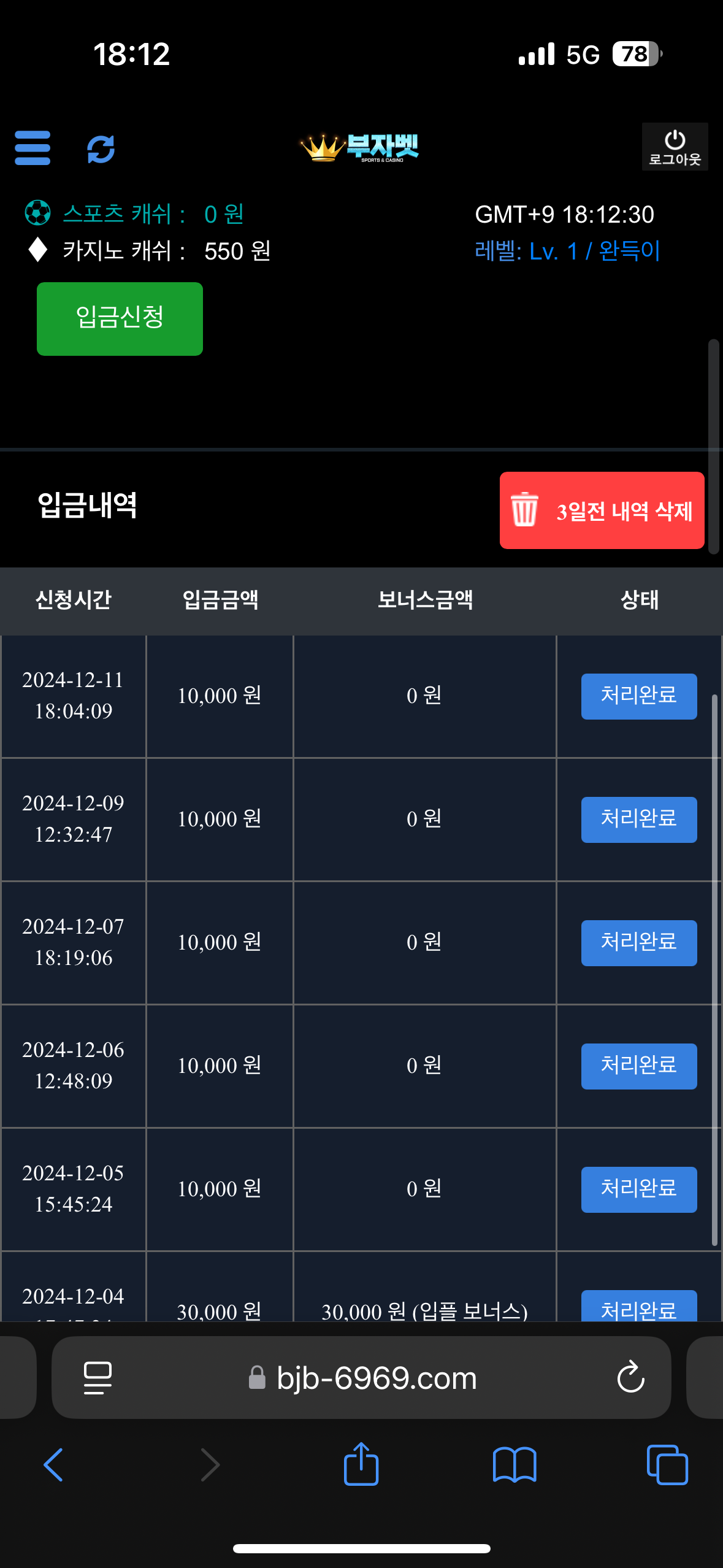Share this page
Image resolution: width=723 pixels, height=1568 pixels.
pyautogui.click(x=361, y=1463)
